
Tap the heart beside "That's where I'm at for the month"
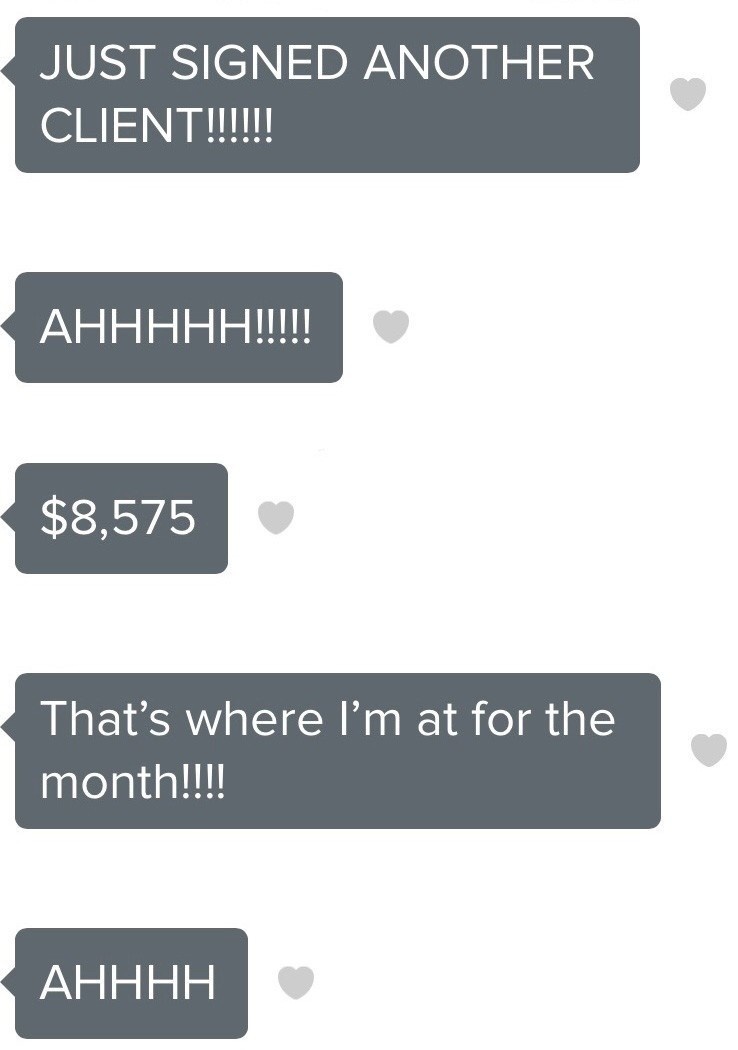coord(709,750)
